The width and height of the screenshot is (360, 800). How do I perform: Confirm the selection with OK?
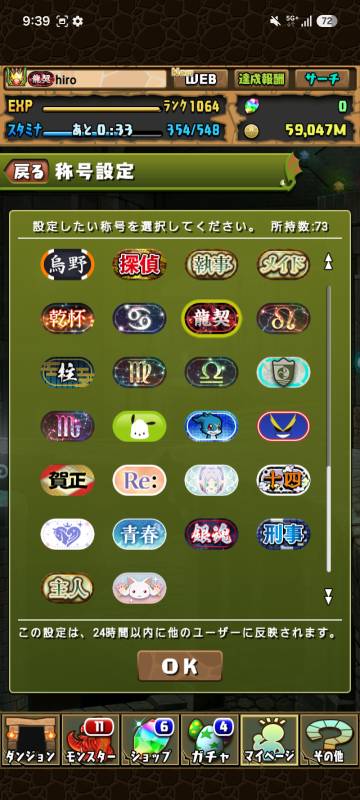point(180,666)
